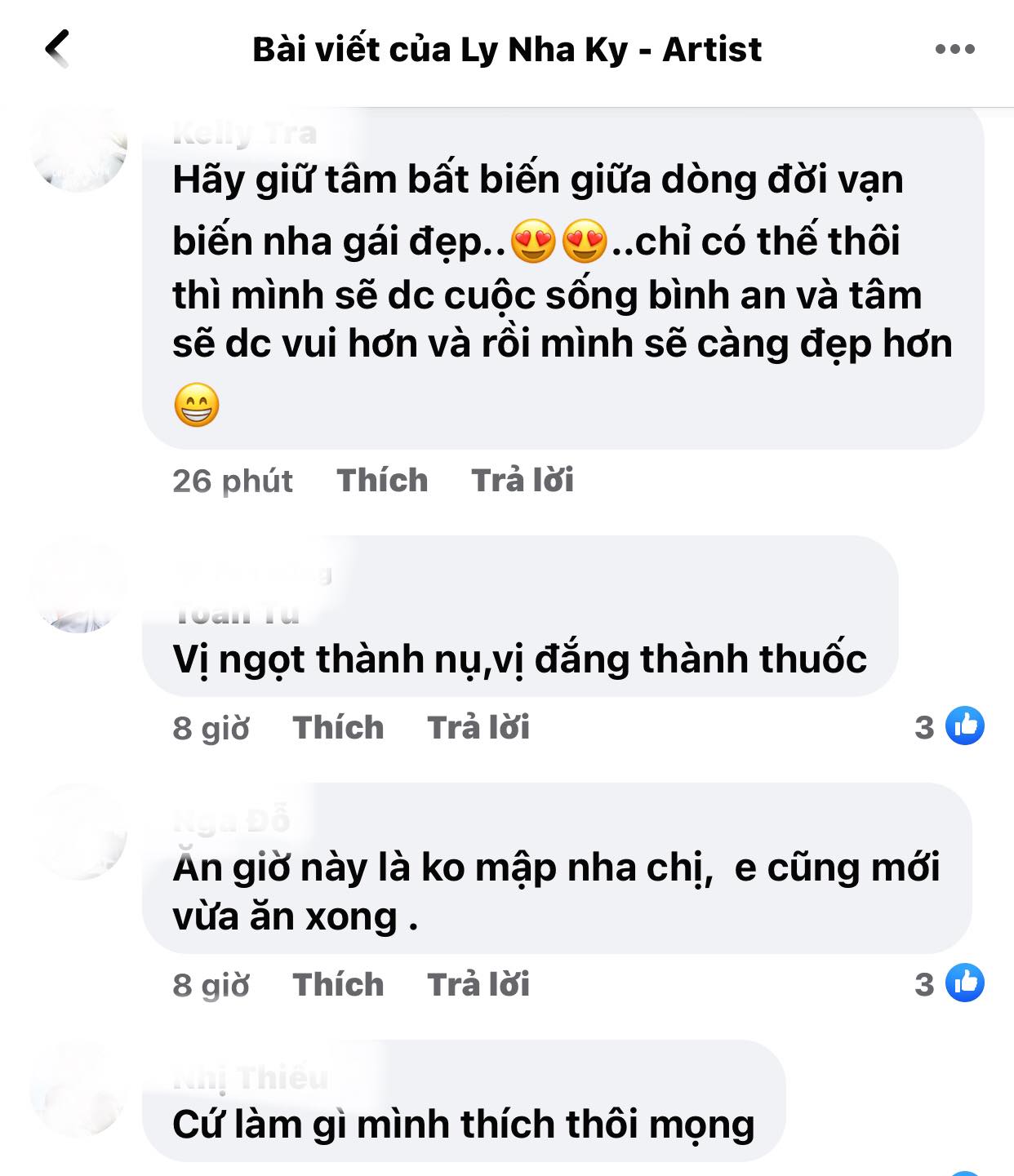Tap the timestamp 26 phút on Kelly Tra's comment

click(x=232, y=480)
